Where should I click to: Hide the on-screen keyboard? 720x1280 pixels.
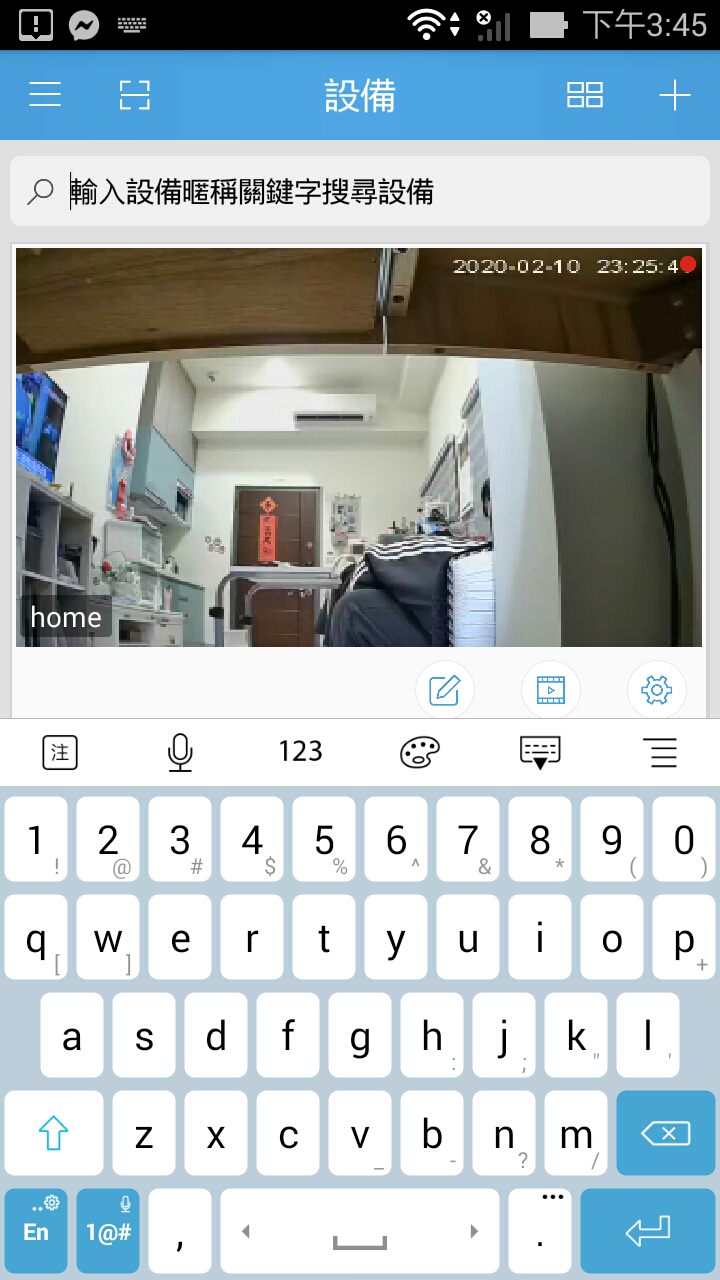pos(540,752)
